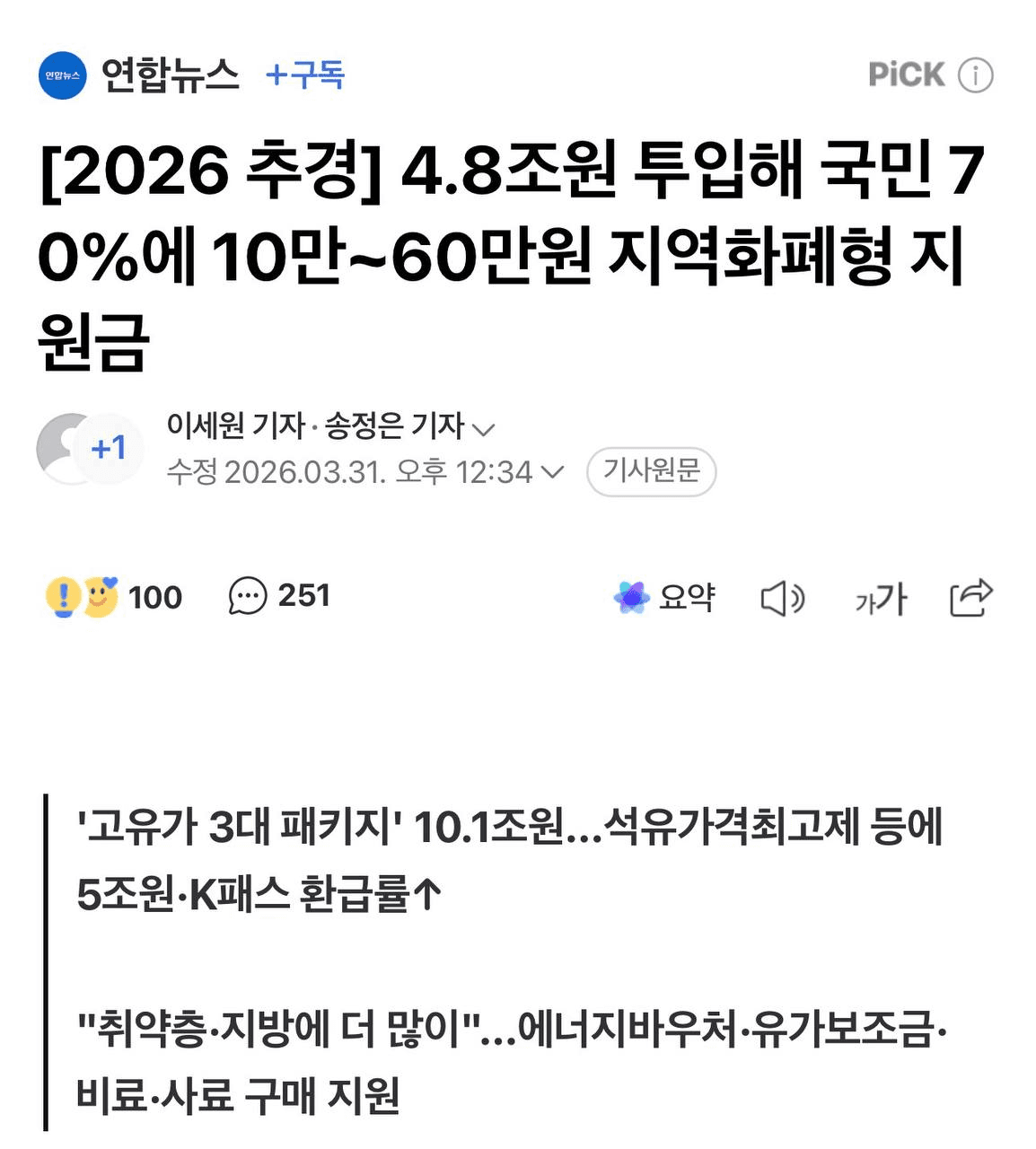Viewport: 1036px width, 1149px height.
Task: Show the AI 요약 summary
Action: pyautogui.click(x=664, y=597)
